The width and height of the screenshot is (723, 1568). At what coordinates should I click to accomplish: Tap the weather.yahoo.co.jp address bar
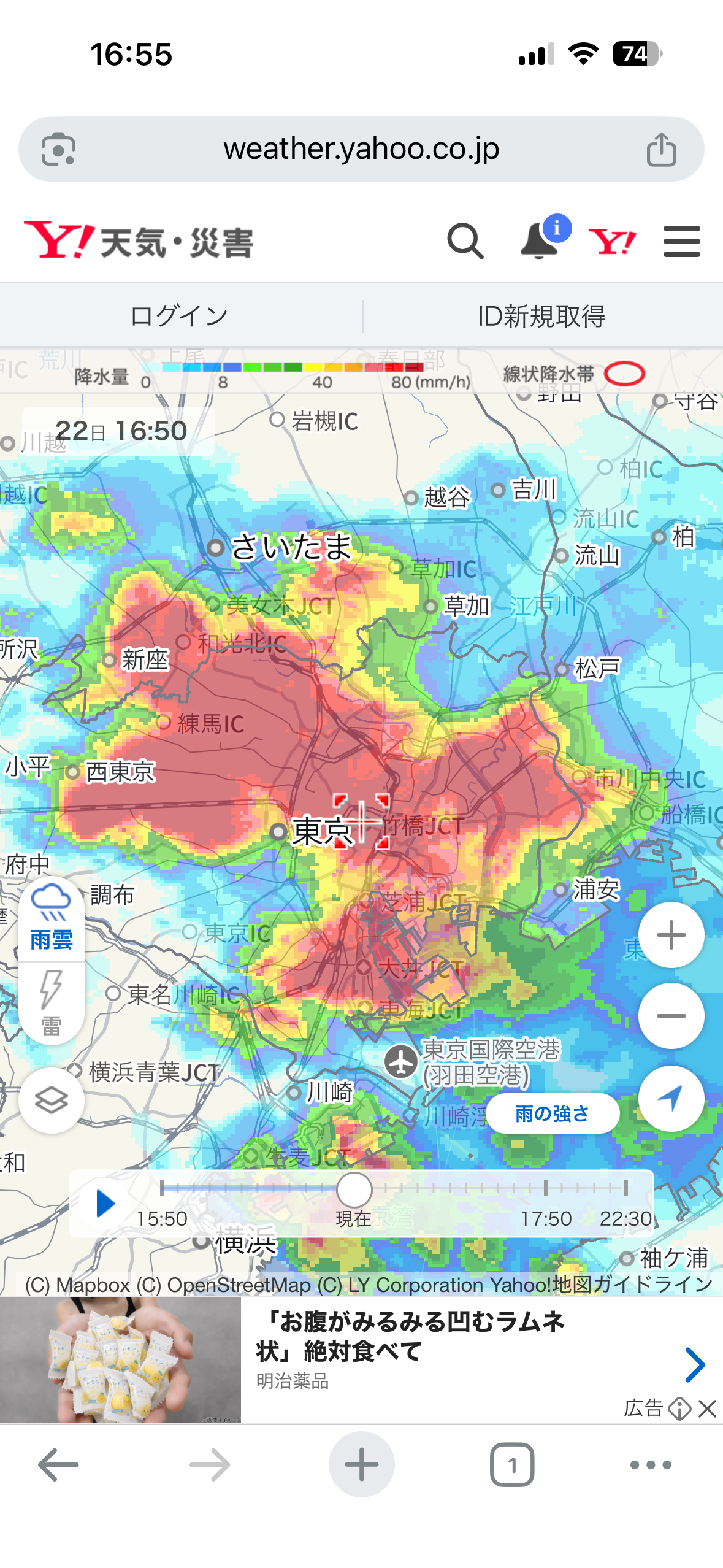click(361, 149)
